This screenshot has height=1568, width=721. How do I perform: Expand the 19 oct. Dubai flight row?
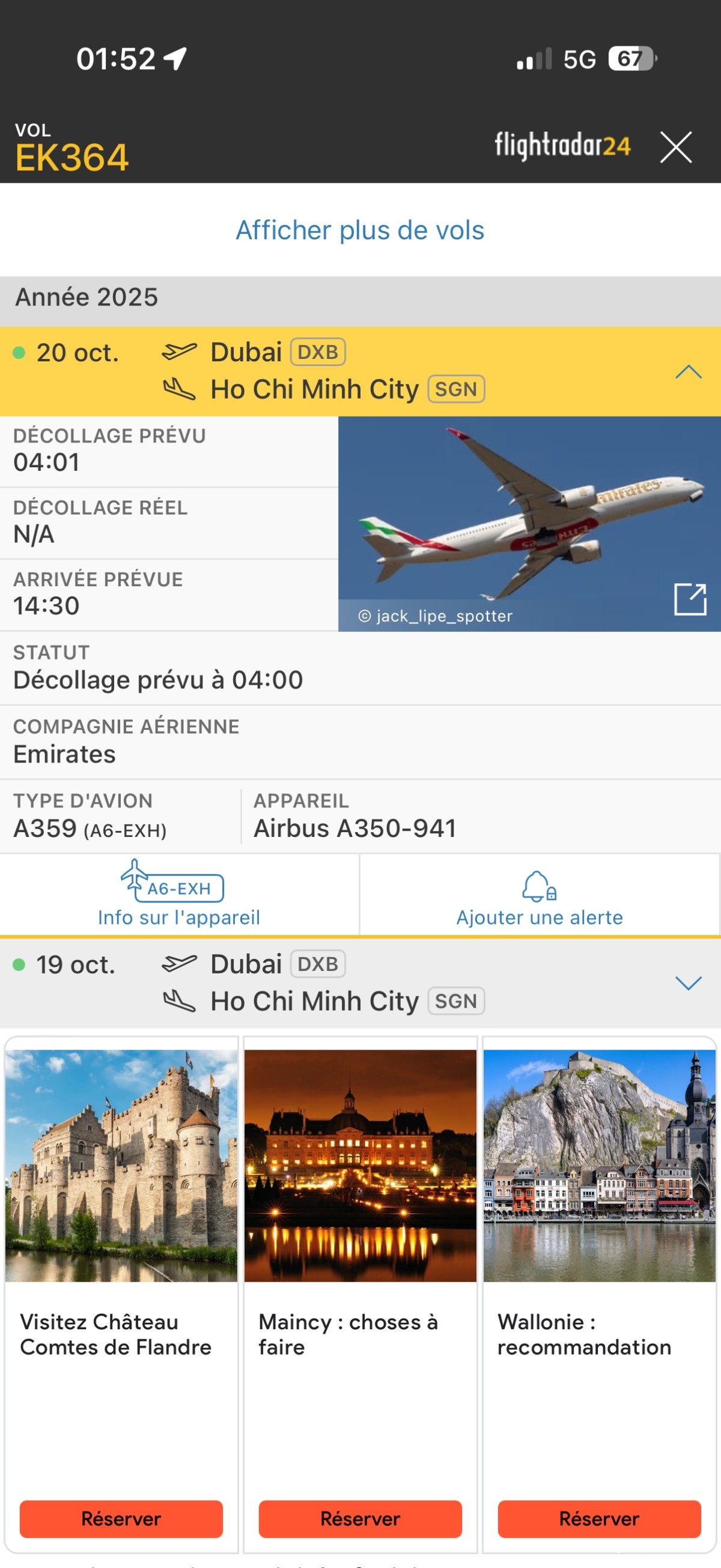pyautogui.click(x=688, y=982)
